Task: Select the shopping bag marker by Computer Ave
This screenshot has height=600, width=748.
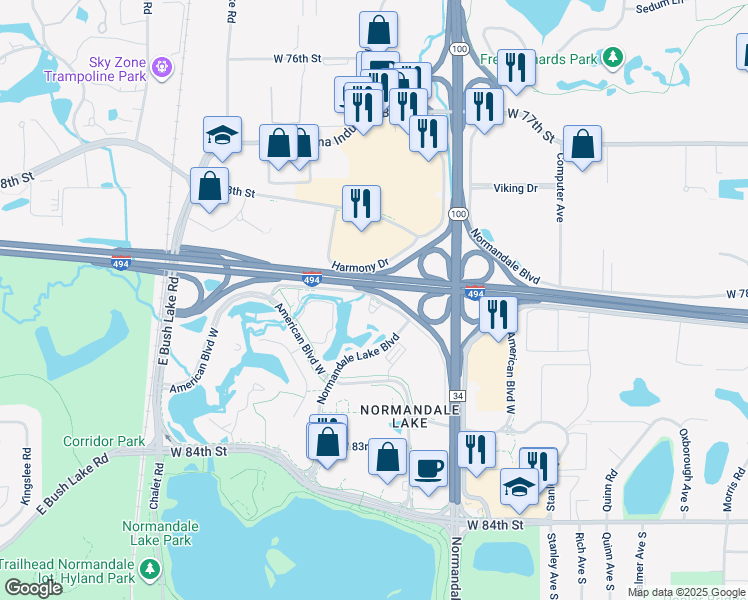Action: (x=582, y=144)
